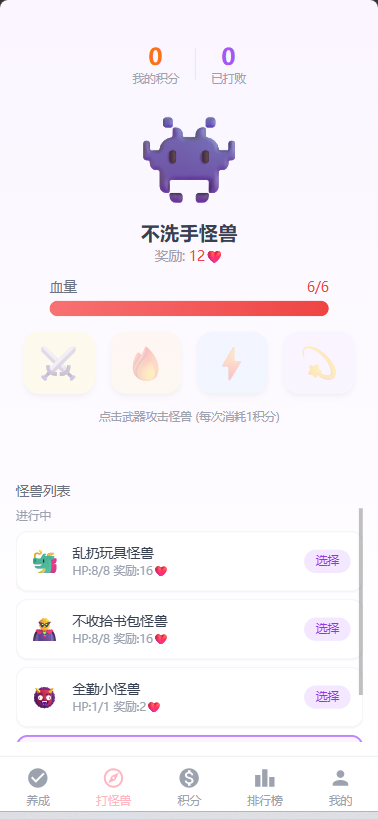The image size is (378, 819).
Task: Open the 排行榜 leaderboard tab
Action: [x=265, y=787]
